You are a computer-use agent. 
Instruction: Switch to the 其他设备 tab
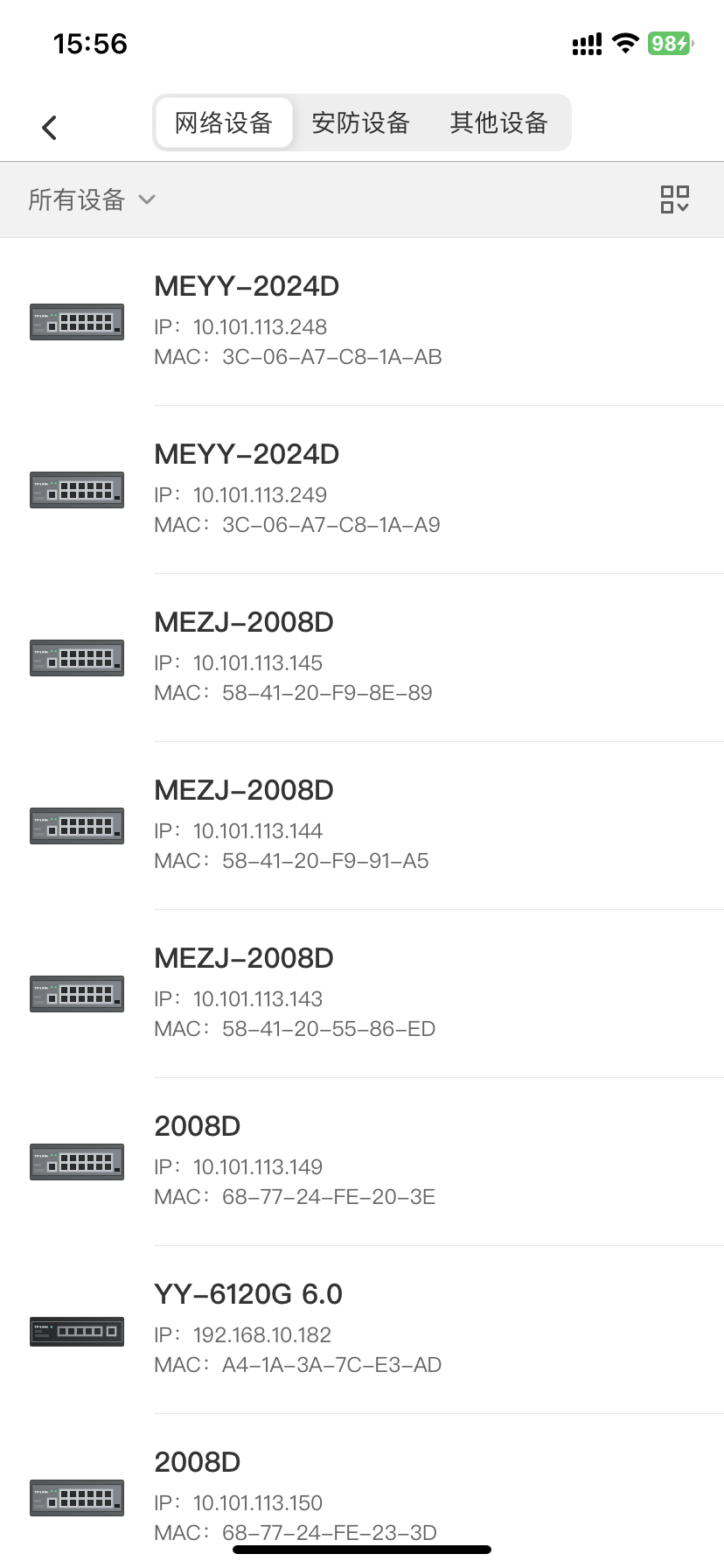click(x=498, y=123)
